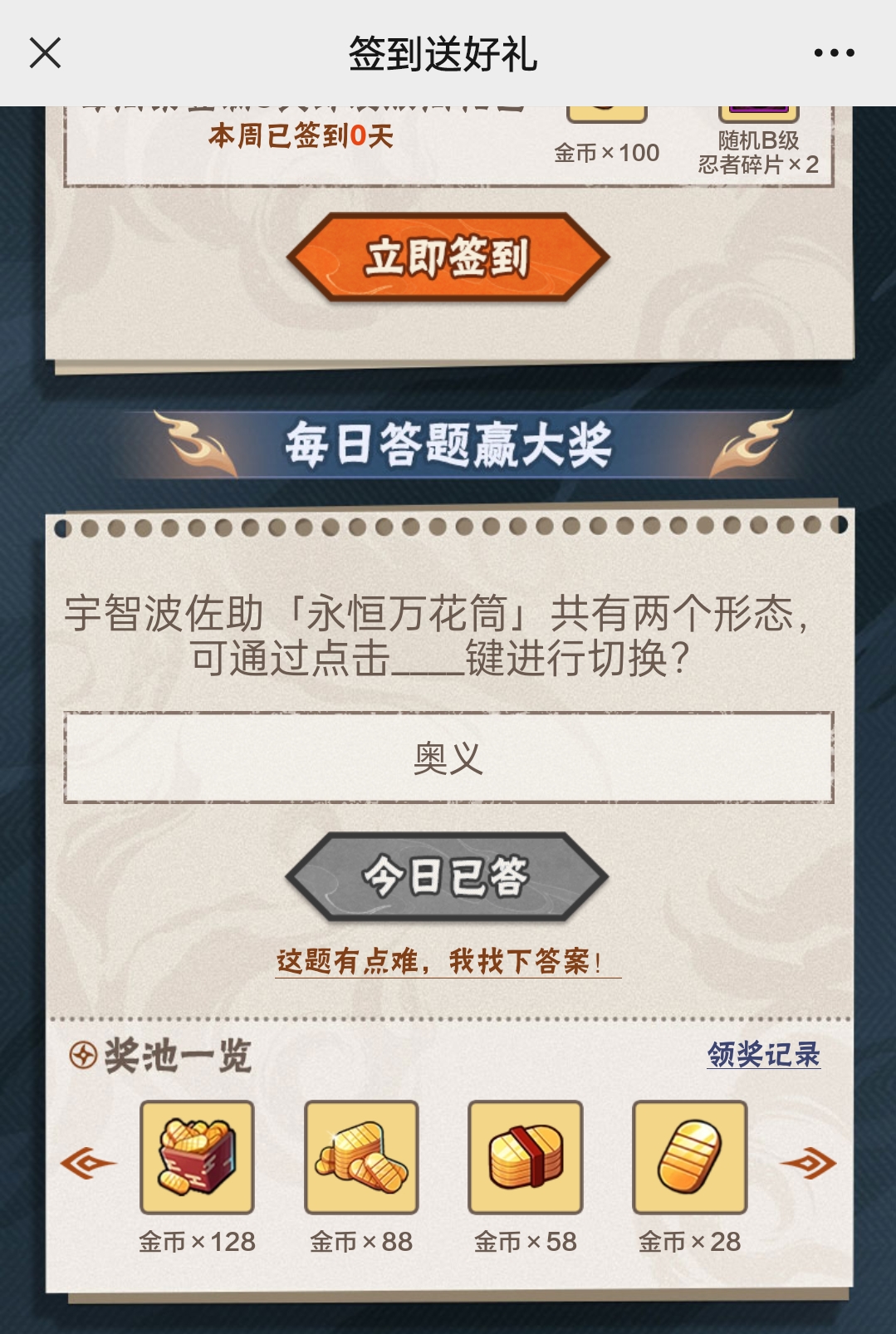Close the 签到送好礼 page
The image size is (896, 1334).
pyautogui.click(x=45, y=53)
